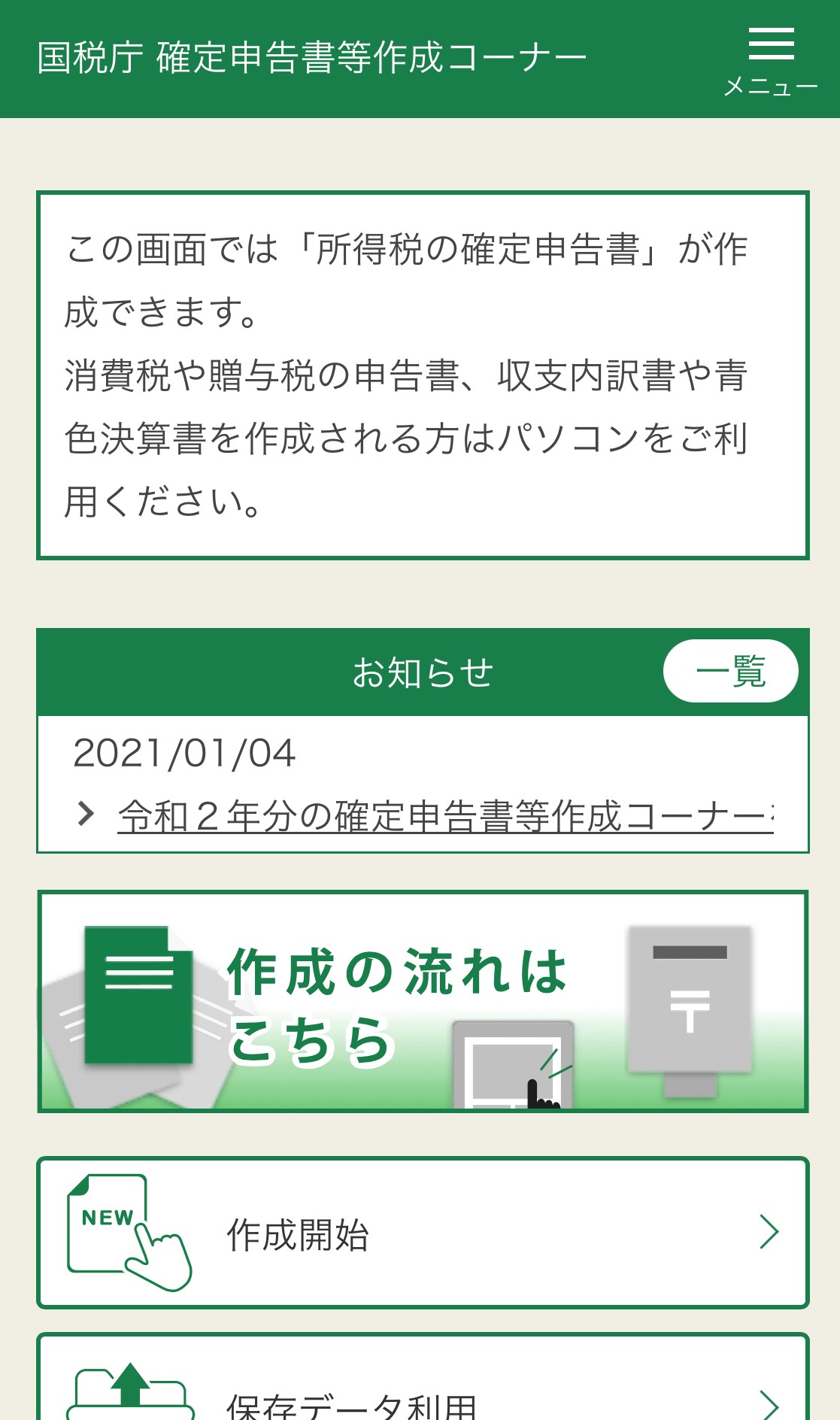Image resolution: width=840 pixels, height=1420 pixels.
Task: Open the メニュー hamburger menu
Action: coord(771,60)
